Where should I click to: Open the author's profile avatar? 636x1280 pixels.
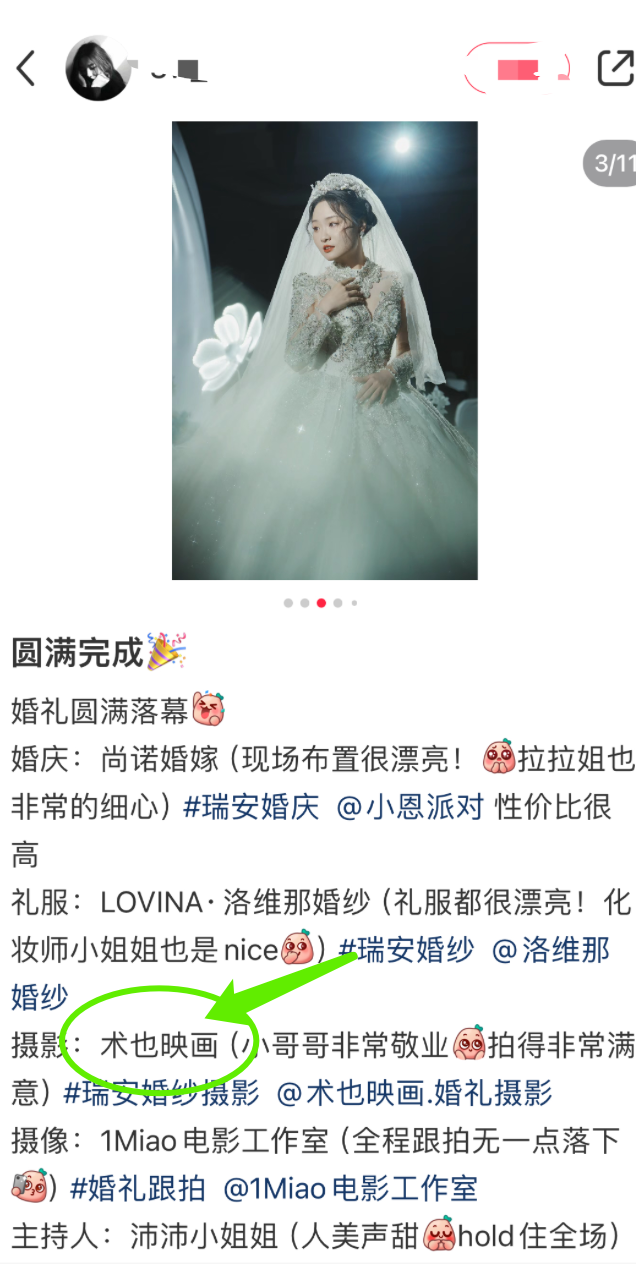(98, 68)
